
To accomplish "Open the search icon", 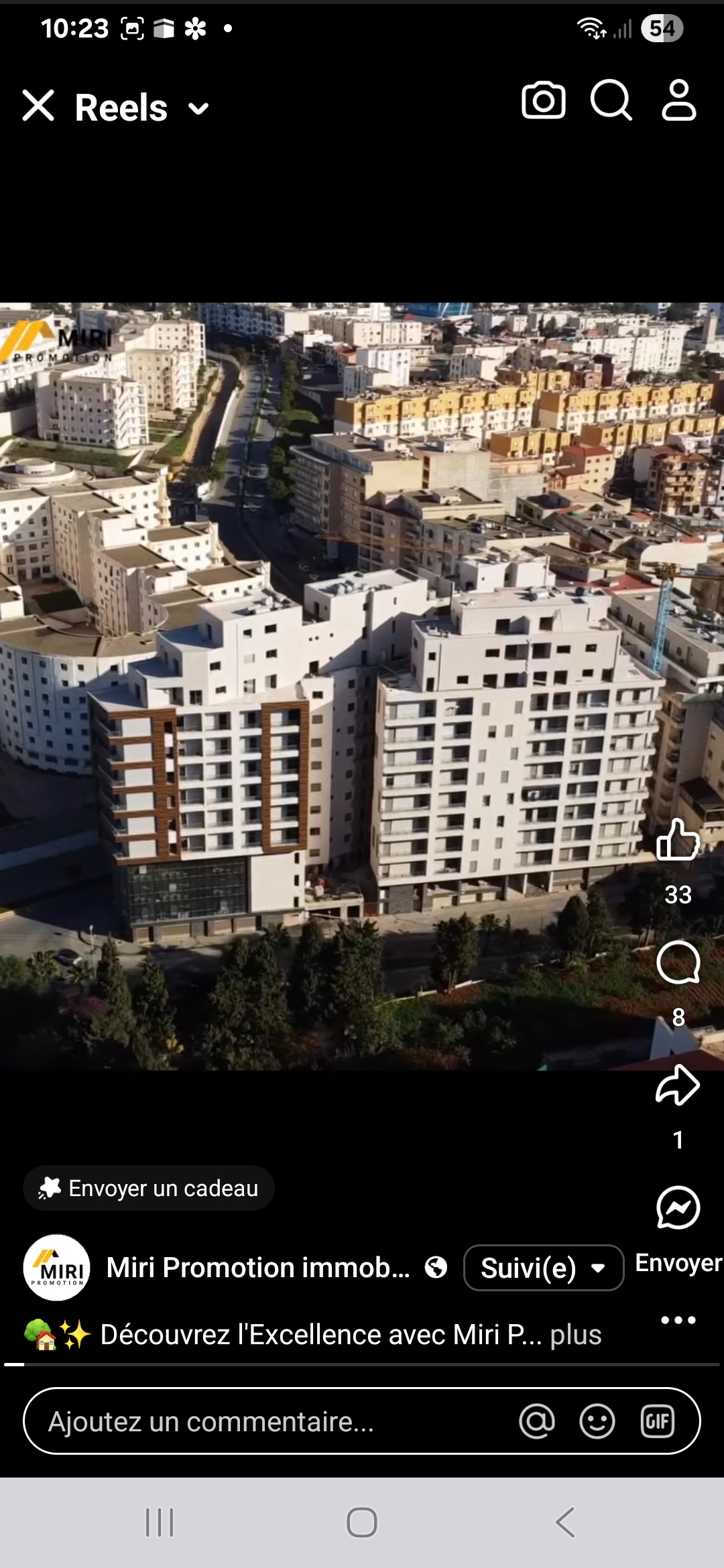I will click(x=611, y=101).
